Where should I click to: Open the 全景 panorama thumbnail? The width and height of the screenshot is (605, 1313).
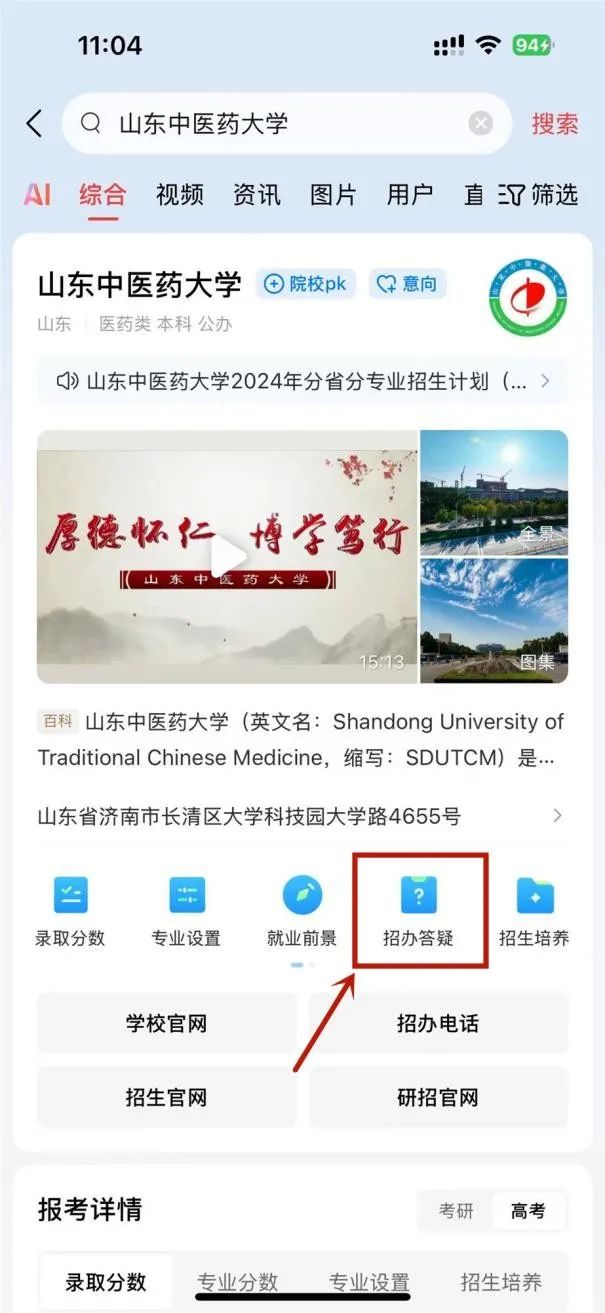[494, 492]
